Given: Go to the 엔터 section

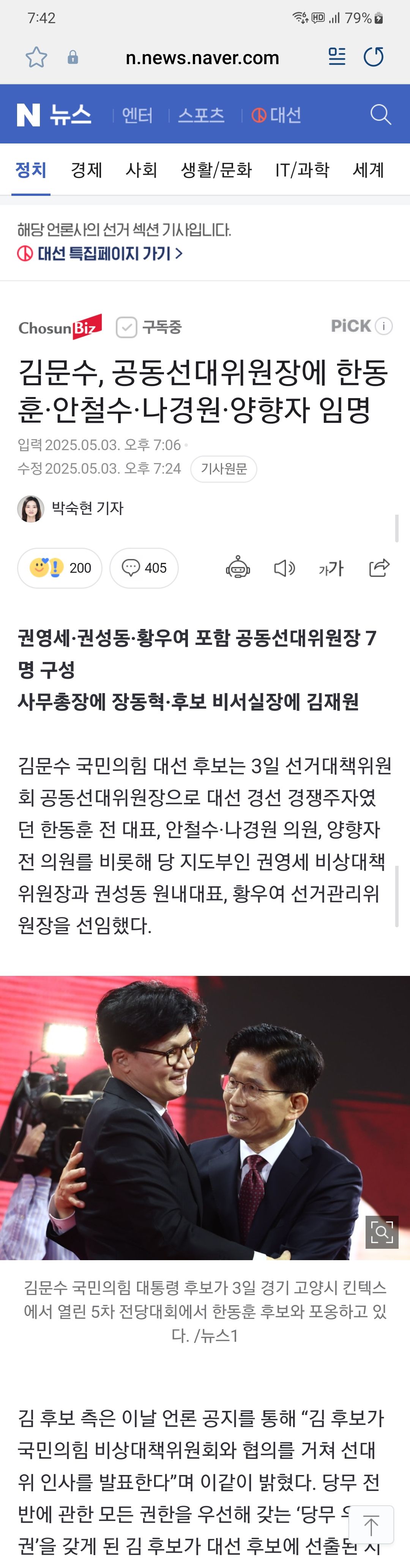Looking at the screenshot, I should click(x=137, y=115).
